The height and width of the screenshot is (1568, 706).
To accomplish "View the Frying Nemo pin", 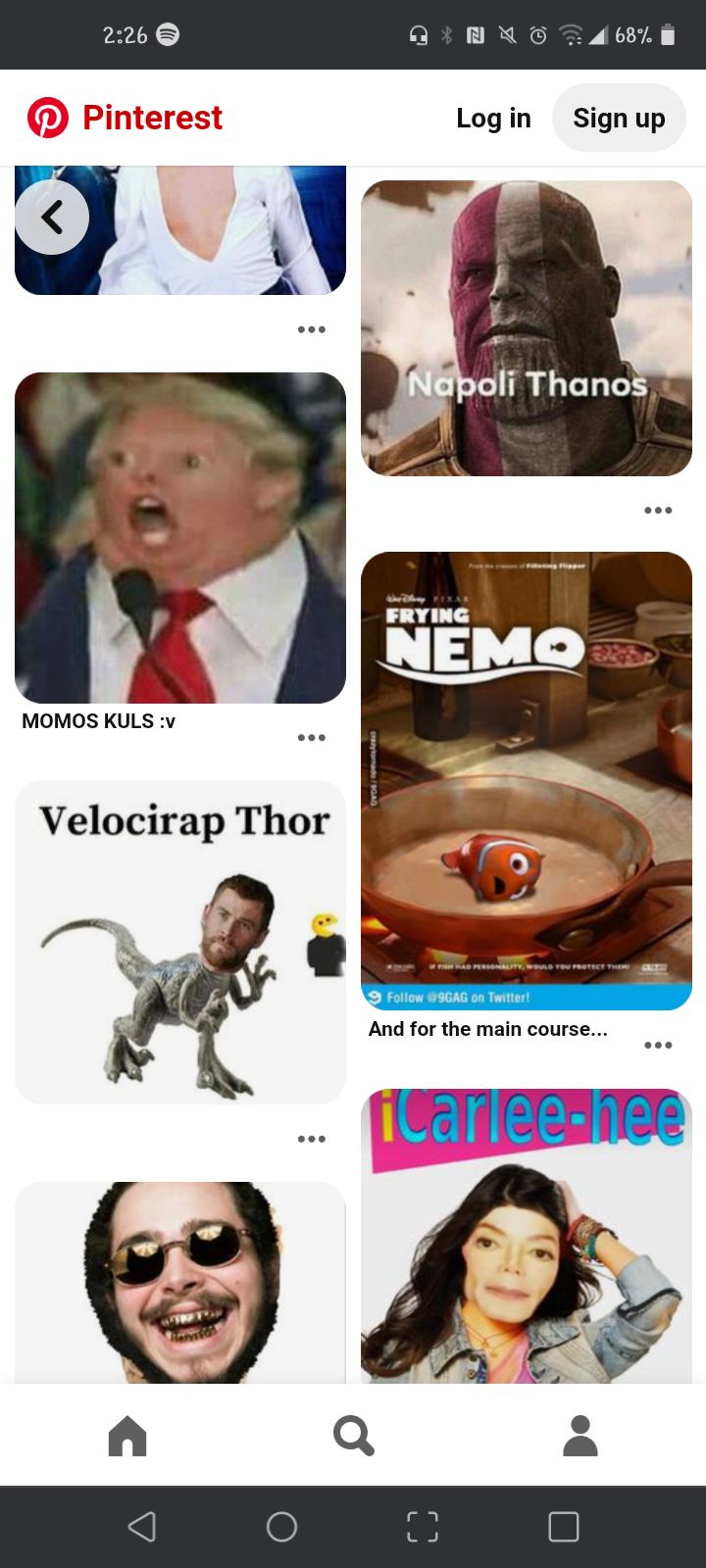I will [527, 780].
